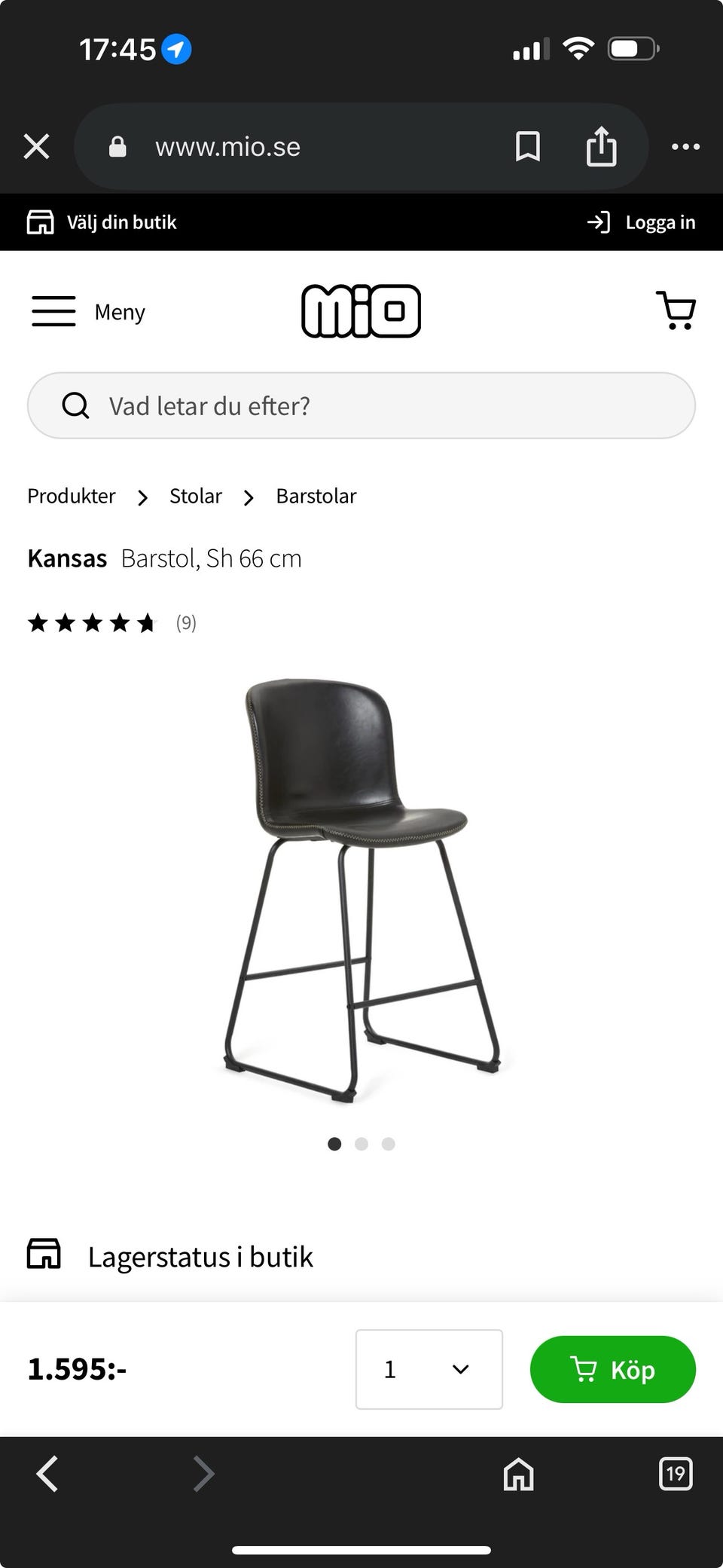
Task: Open the shopping cart
Action: 676,310
